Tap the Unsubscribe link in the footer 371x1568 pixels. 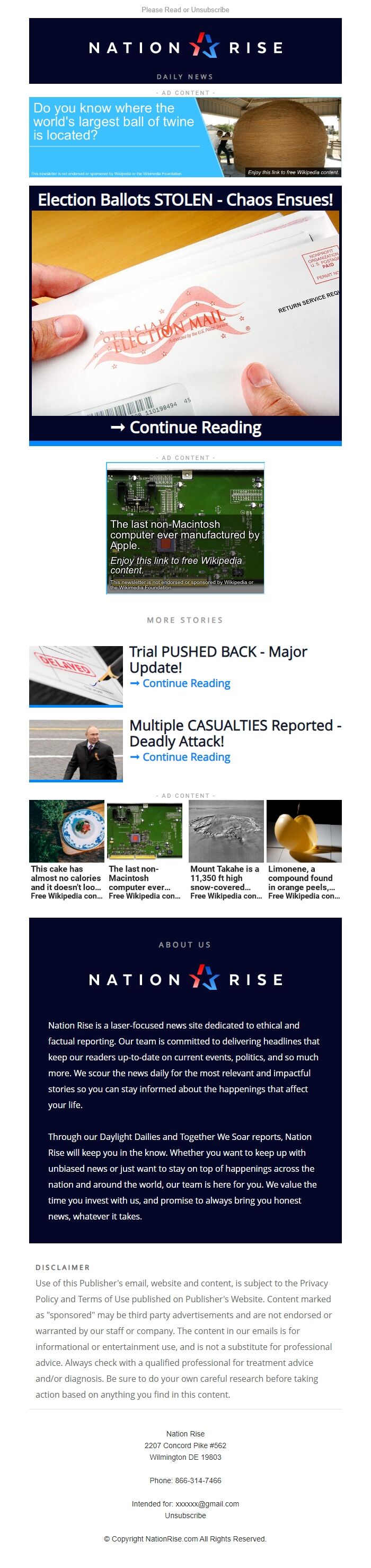click(x=185, y=1515)
